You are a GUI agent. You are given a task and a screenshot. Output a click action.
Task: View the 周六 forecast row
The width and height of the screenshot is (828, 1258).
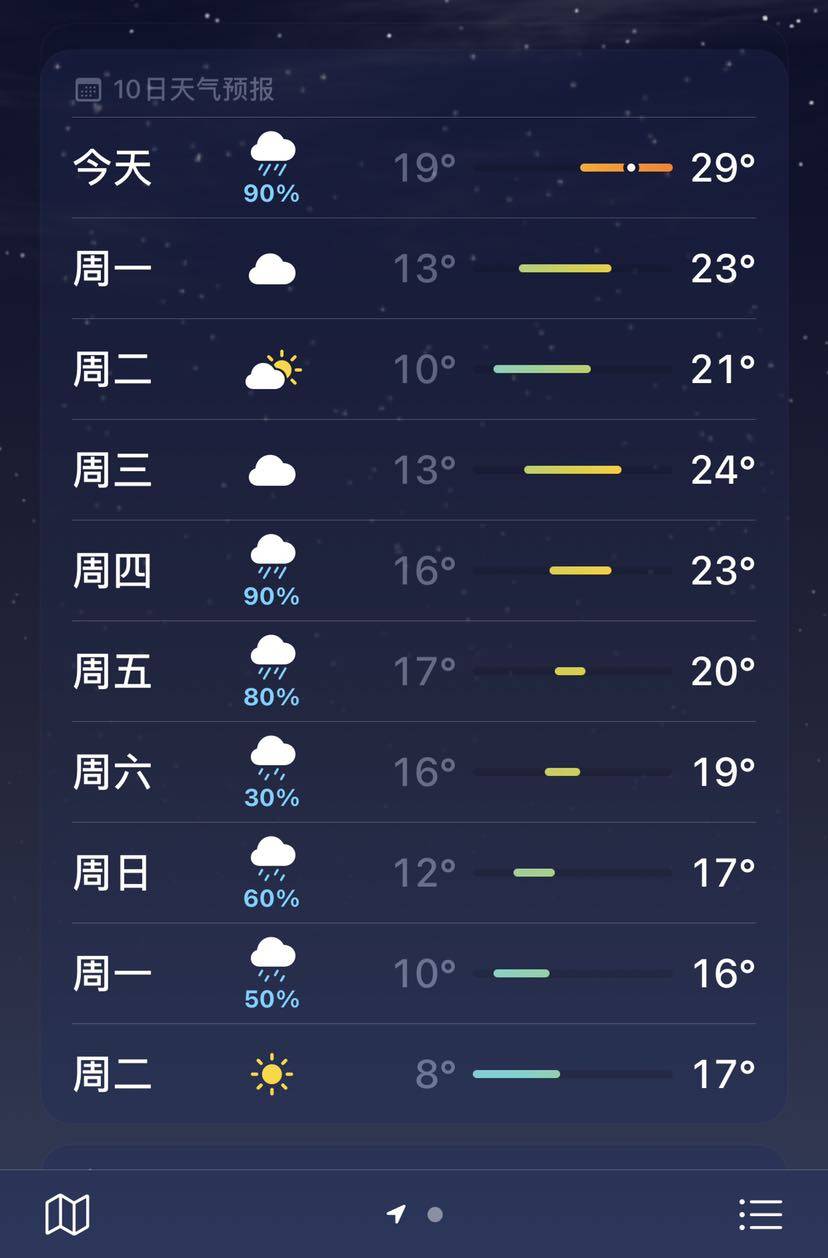click(413, 772)
